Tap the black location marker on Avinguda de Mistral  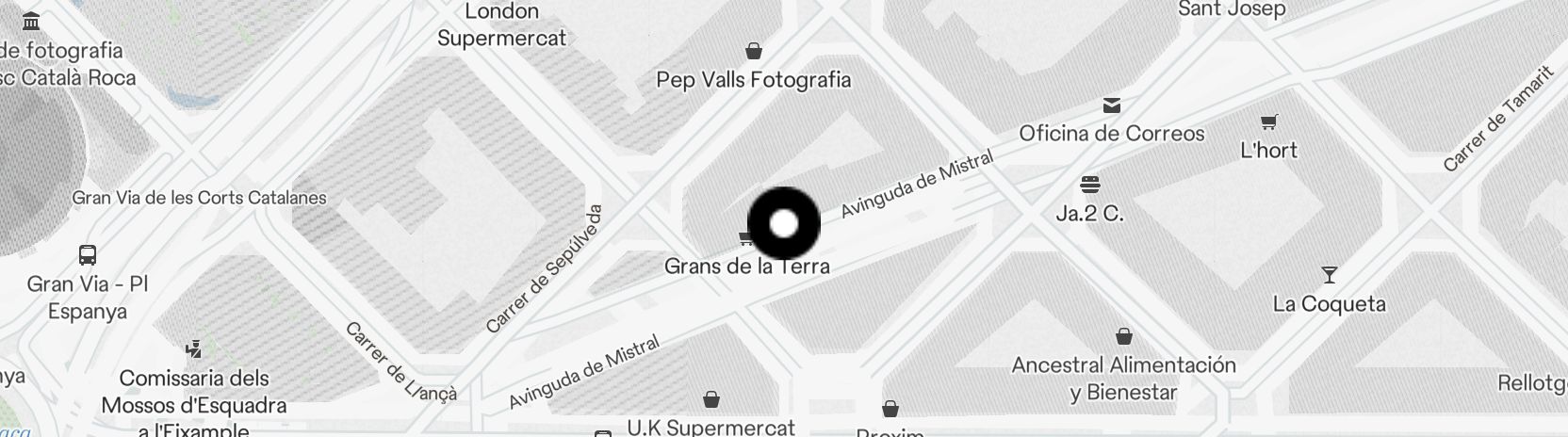784,223
